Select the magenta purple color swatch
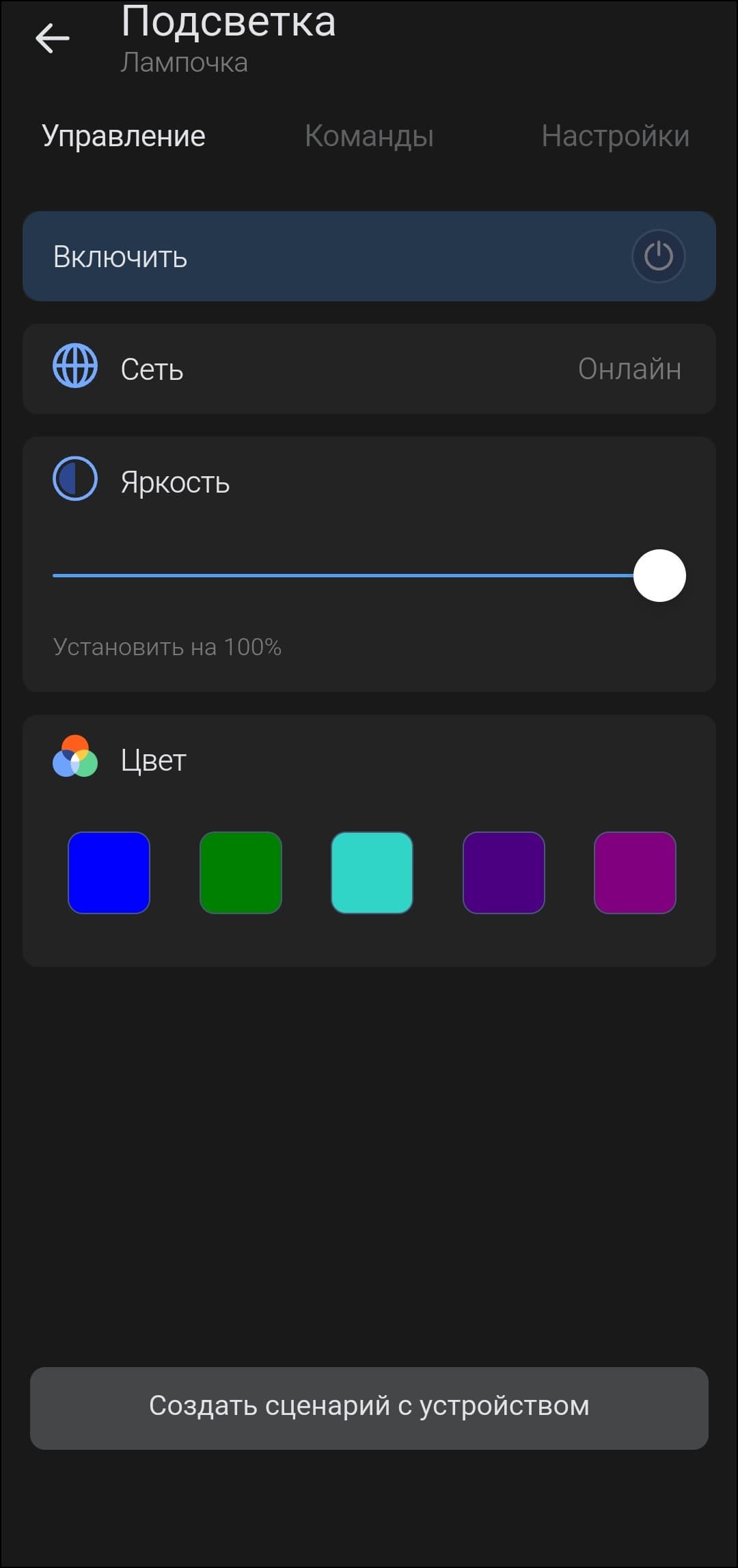 635,872
